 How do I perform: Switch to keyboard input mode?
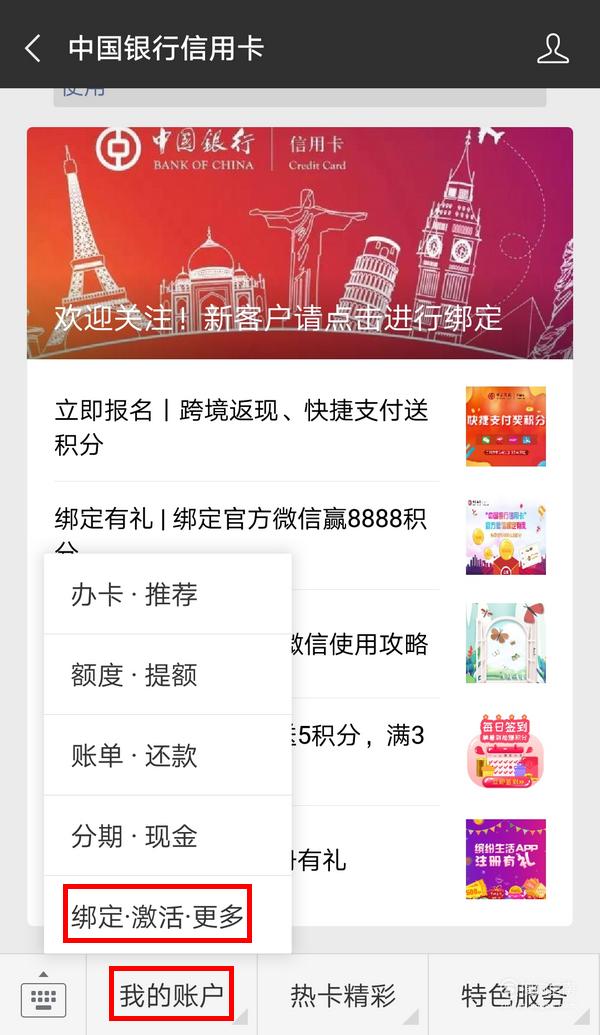coord(43,995)
